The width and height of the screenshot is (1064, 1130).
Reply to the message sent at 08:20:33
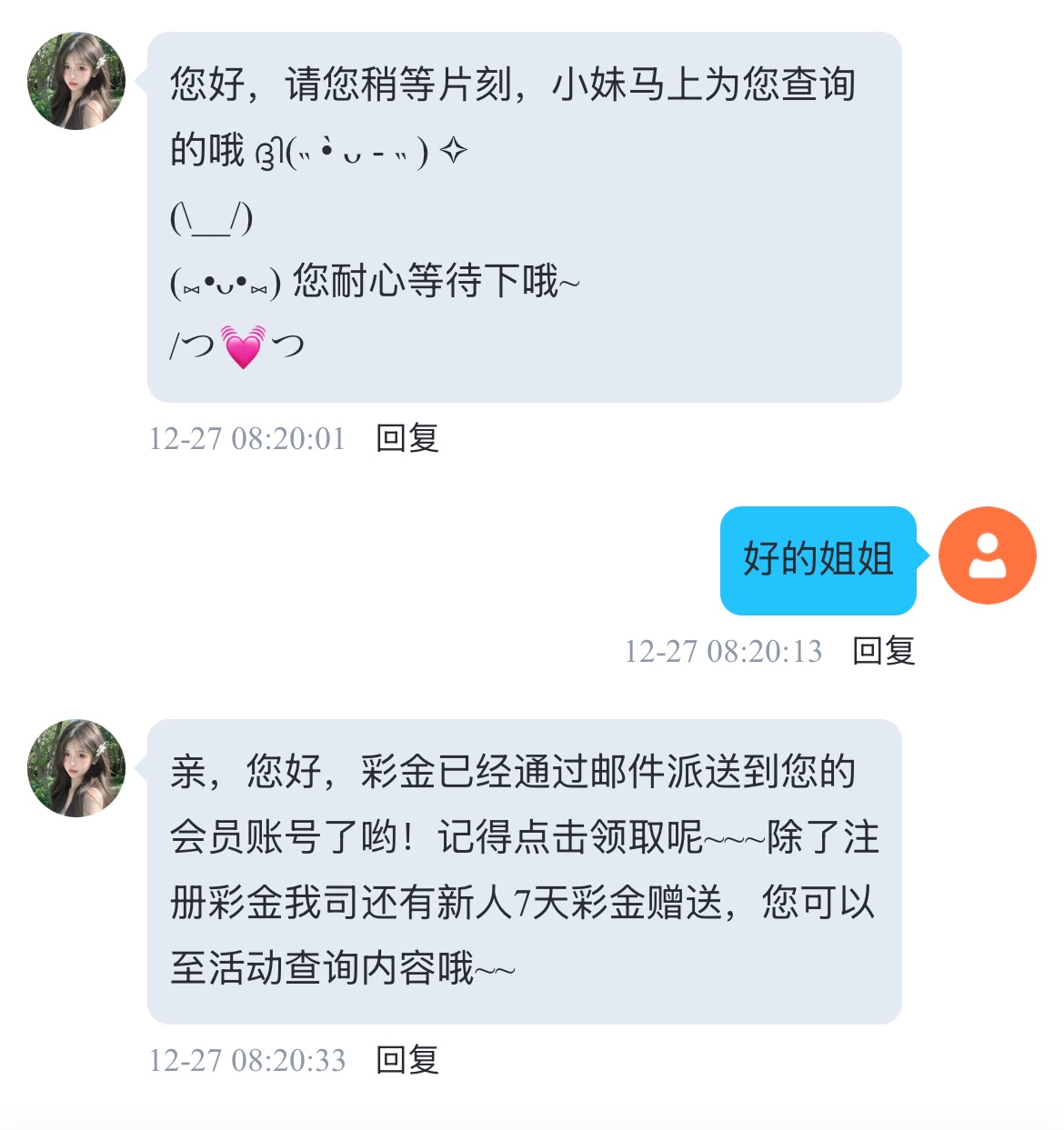coord(407,1060)
